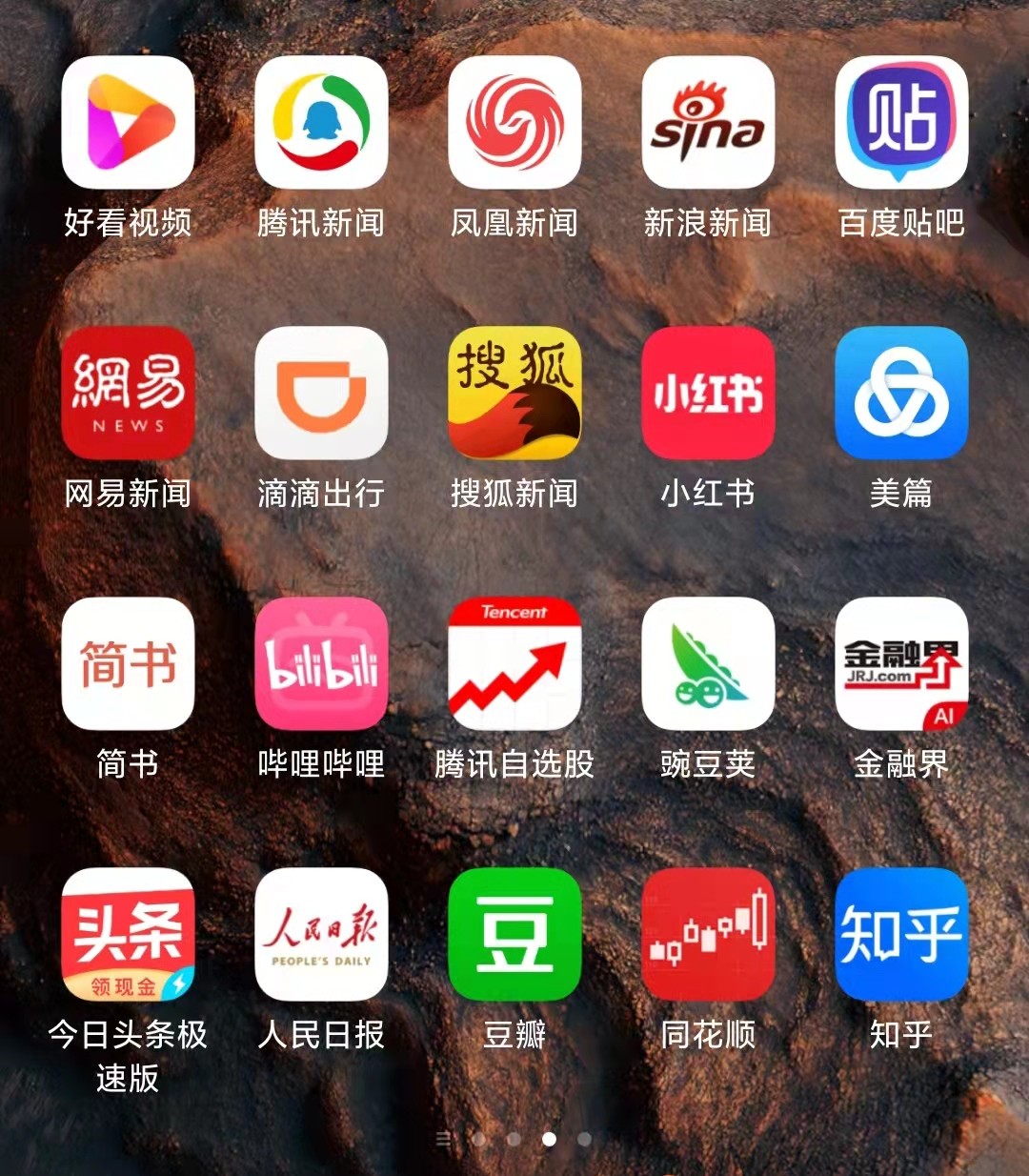Open 滴滴出行 app
The image size is (1029, 1176).
(x=321, y=393)
